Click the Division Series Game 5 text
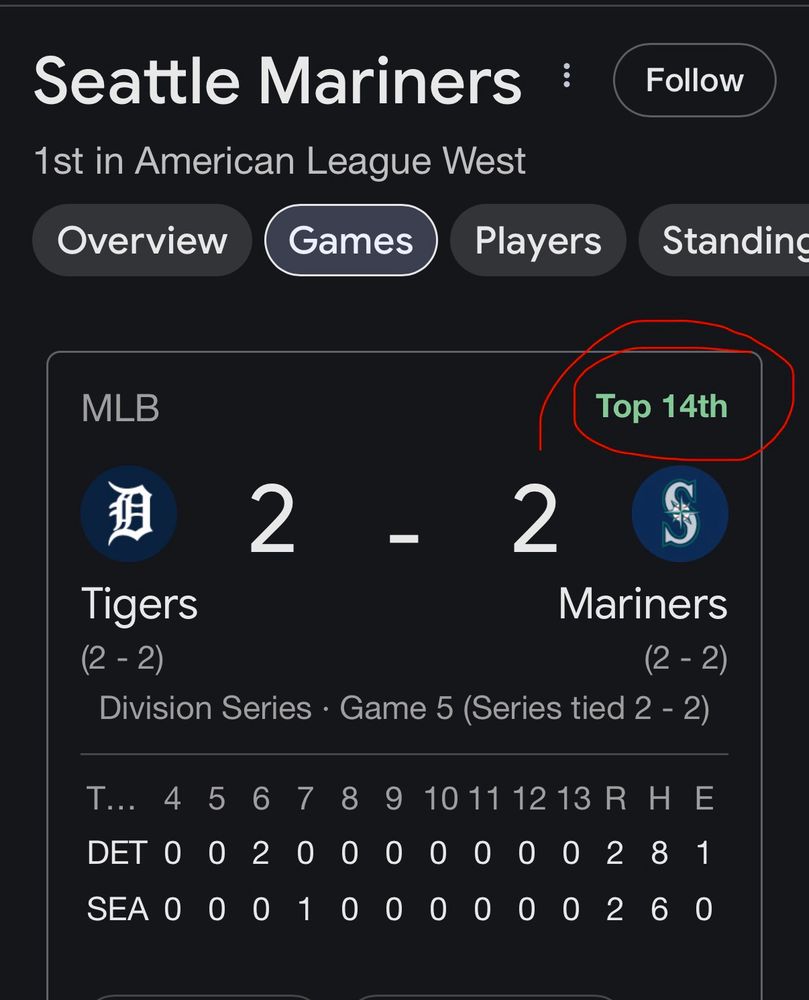 point(404,708)
